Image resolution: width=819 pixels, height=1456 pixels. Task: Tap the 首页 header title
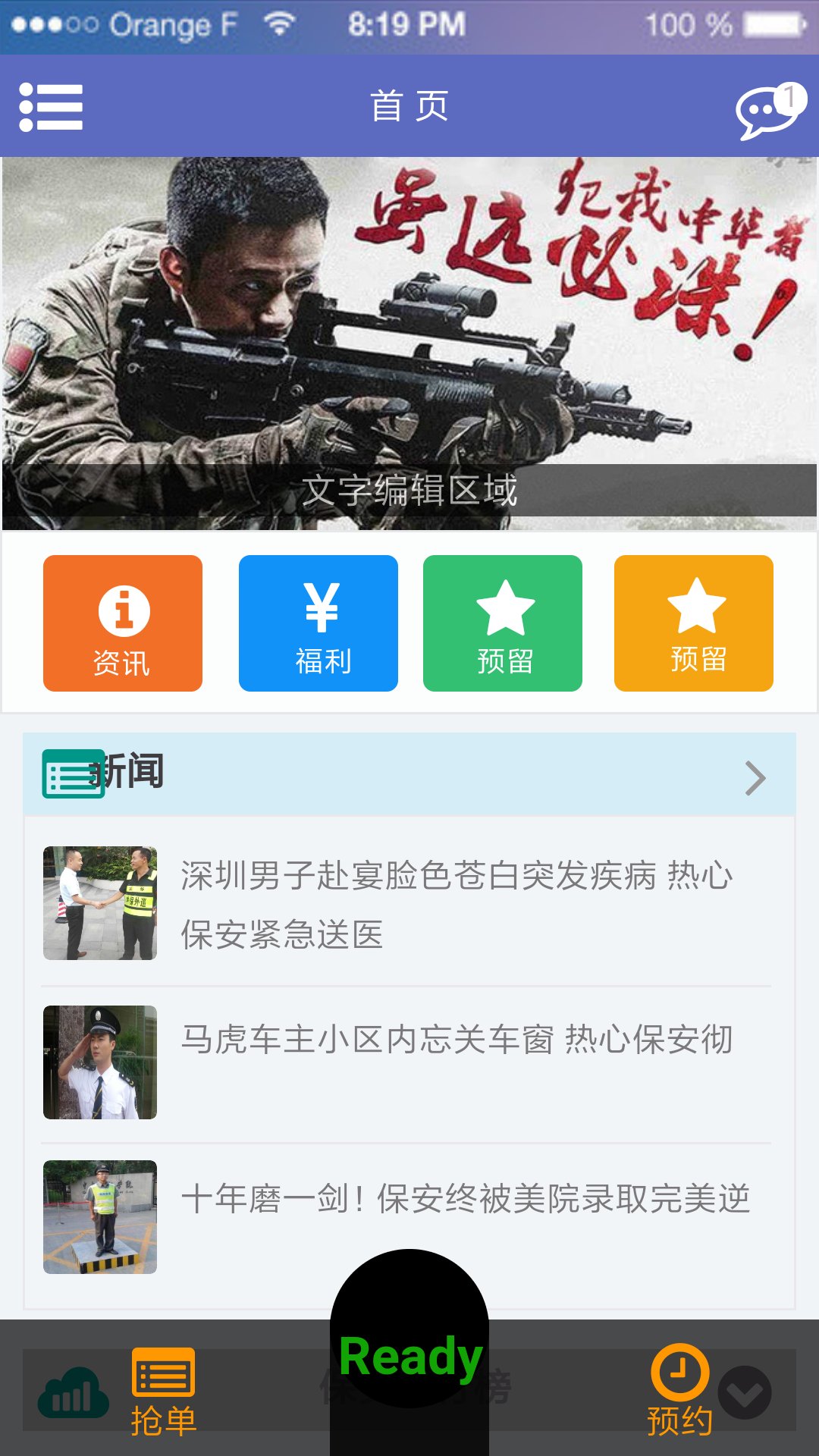[408, 106]
